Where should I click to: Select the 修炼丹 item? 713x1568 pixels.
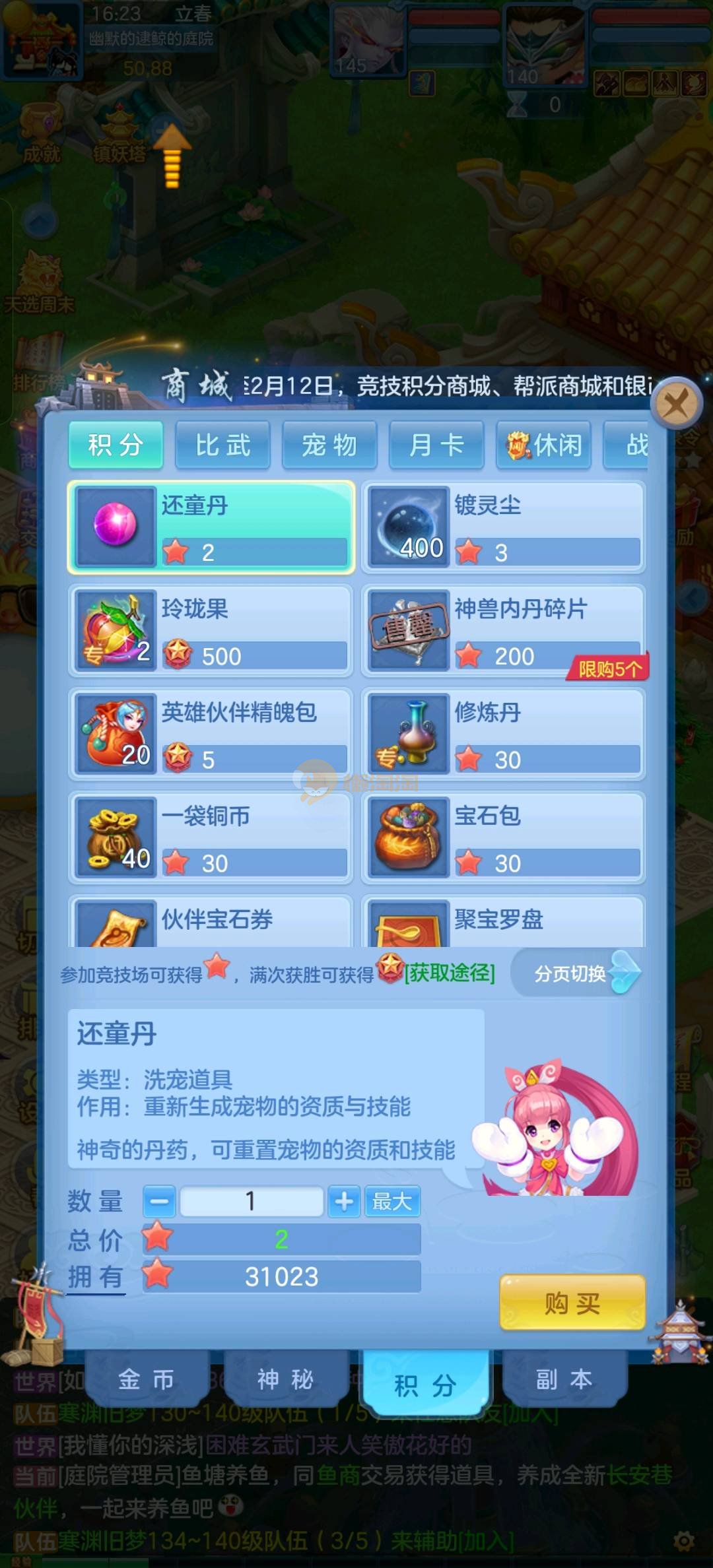tap(503, 734)
